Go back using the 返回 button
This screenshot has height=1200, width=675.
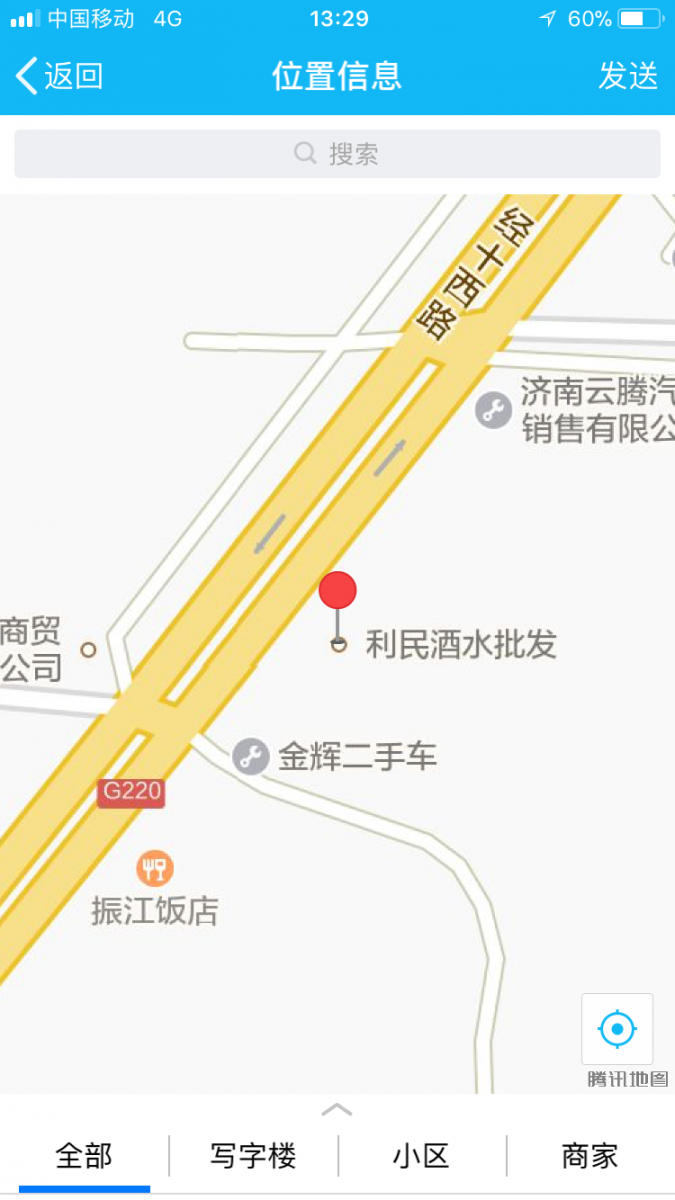pos(60,76)
